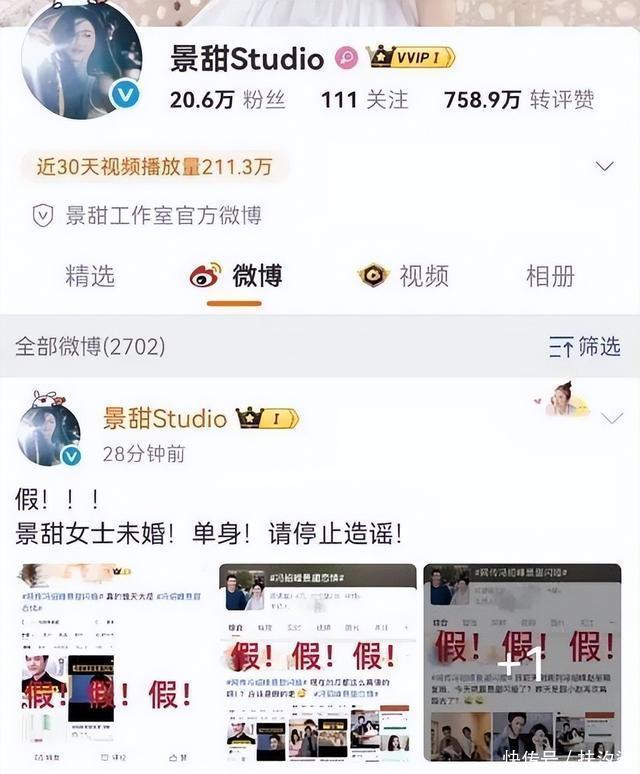Switch to the 视频 tab
The width and height of the screenshot is (640, 774).
(404, 276)
